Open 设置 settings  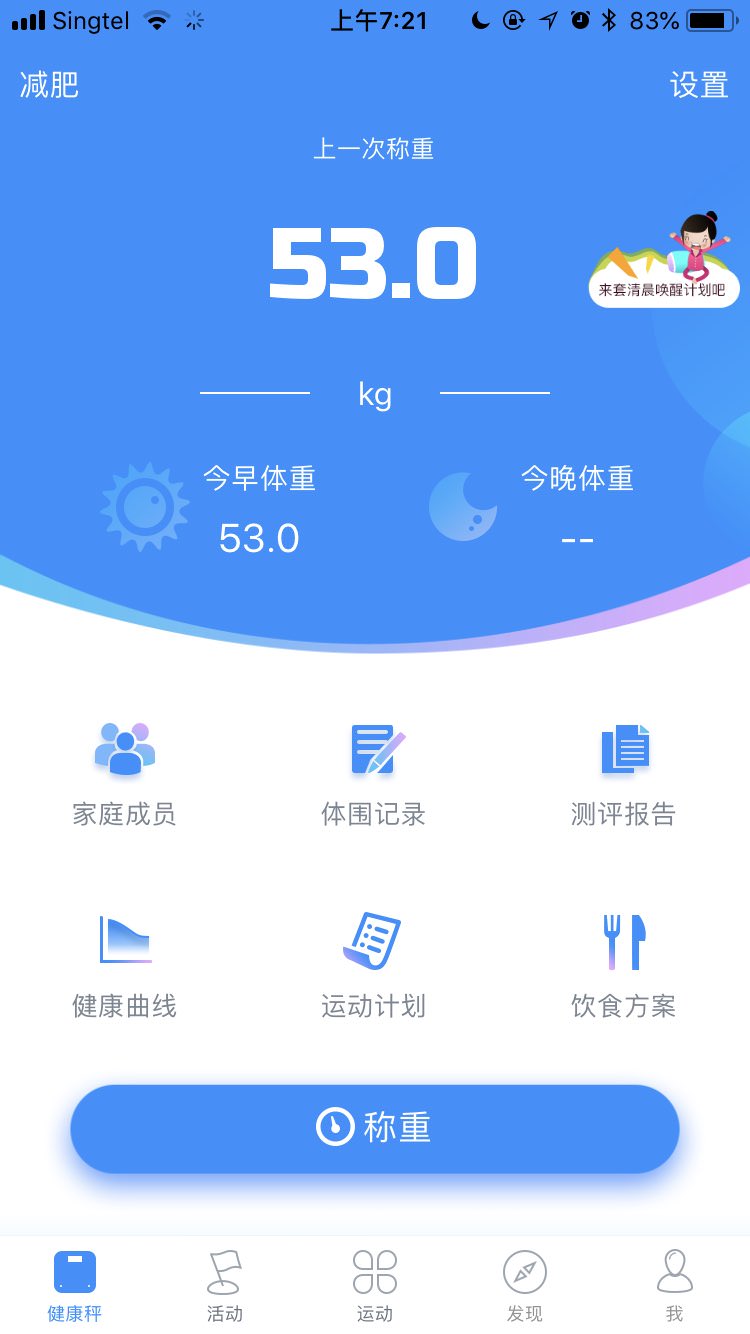699,85
